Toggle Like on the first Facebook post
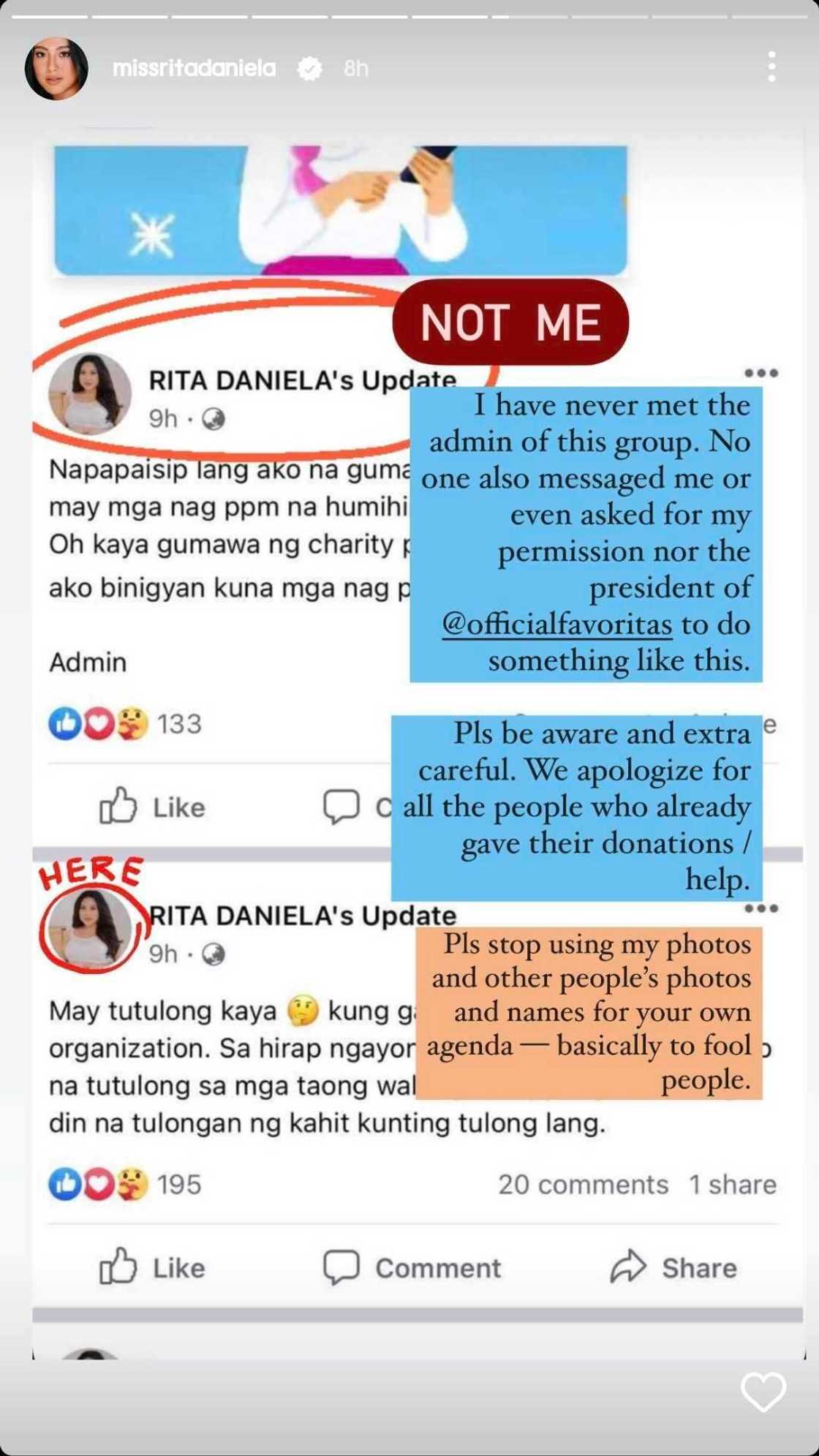 153,808
